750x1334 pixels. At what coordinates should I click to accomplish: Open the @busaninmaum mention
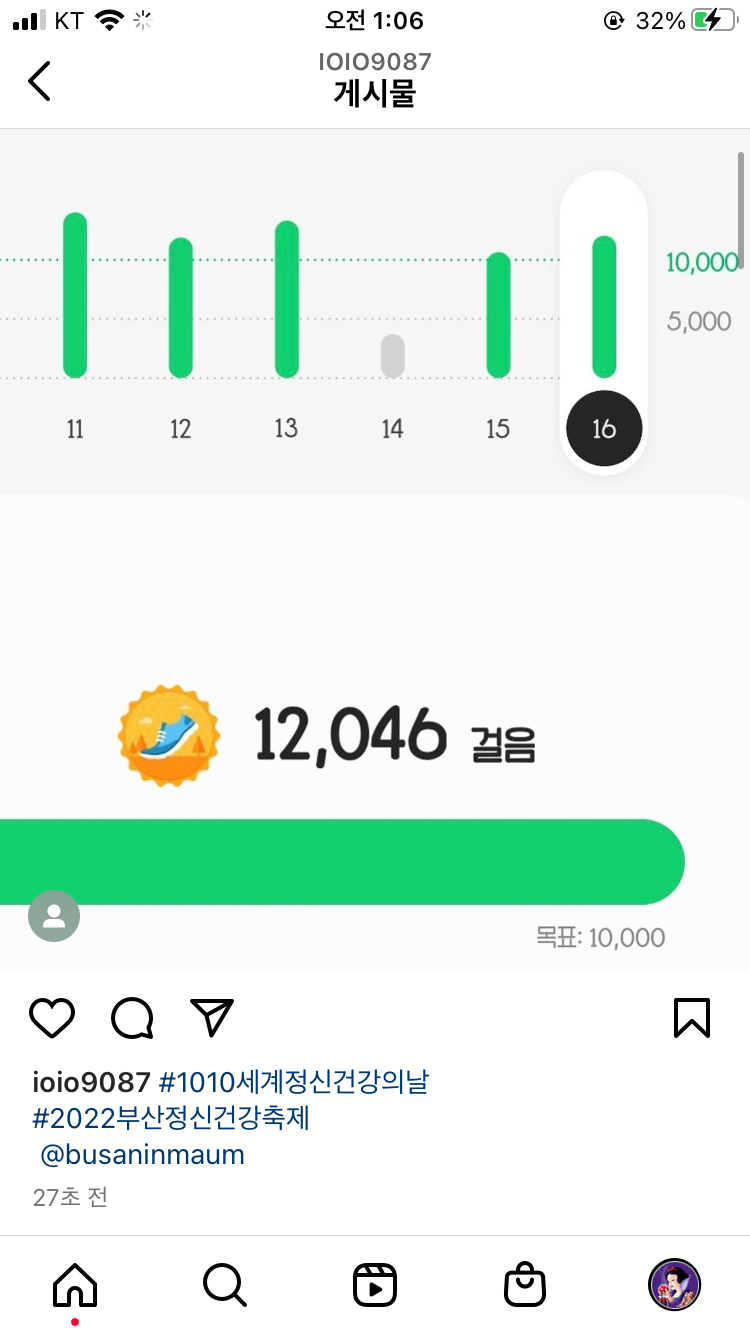click(142, 1155)
